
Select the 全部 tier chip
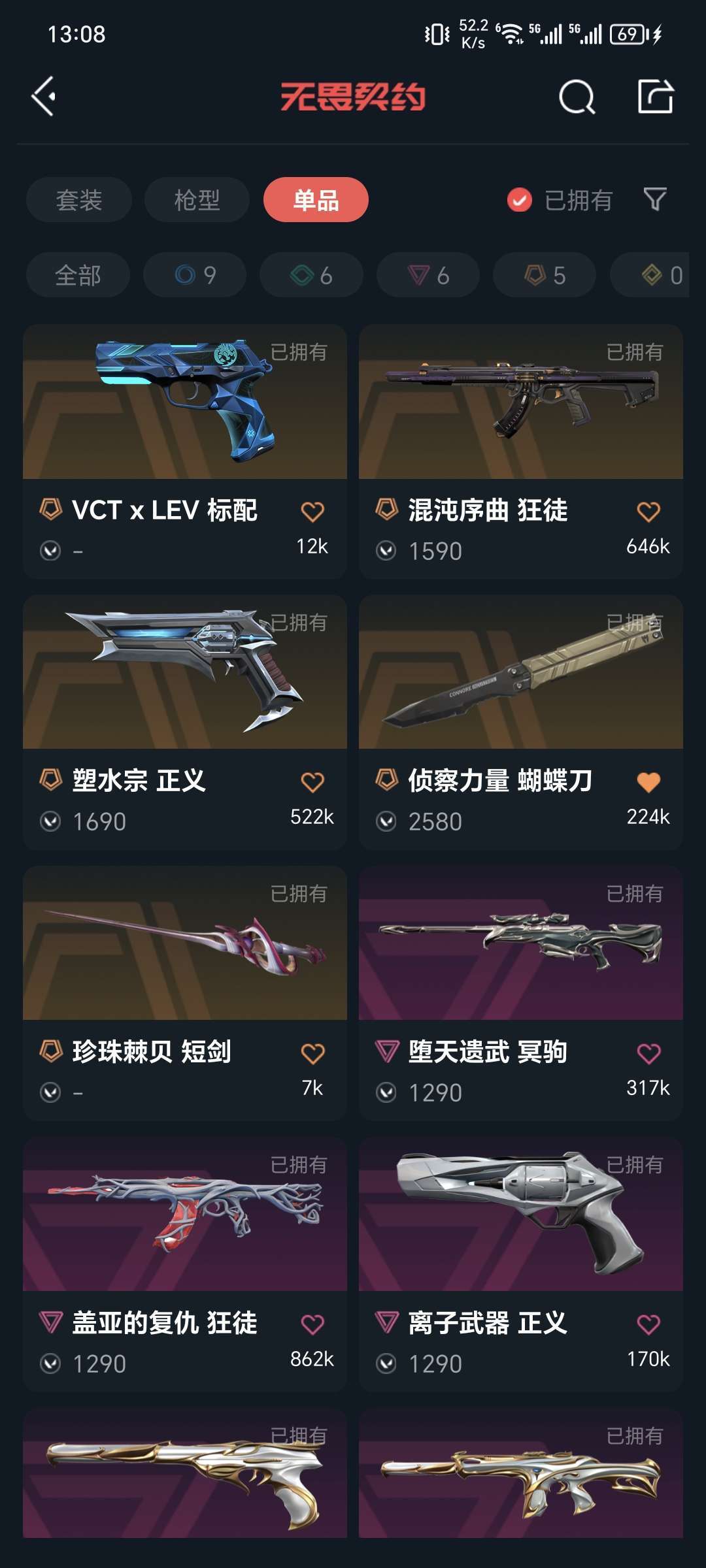78,275
